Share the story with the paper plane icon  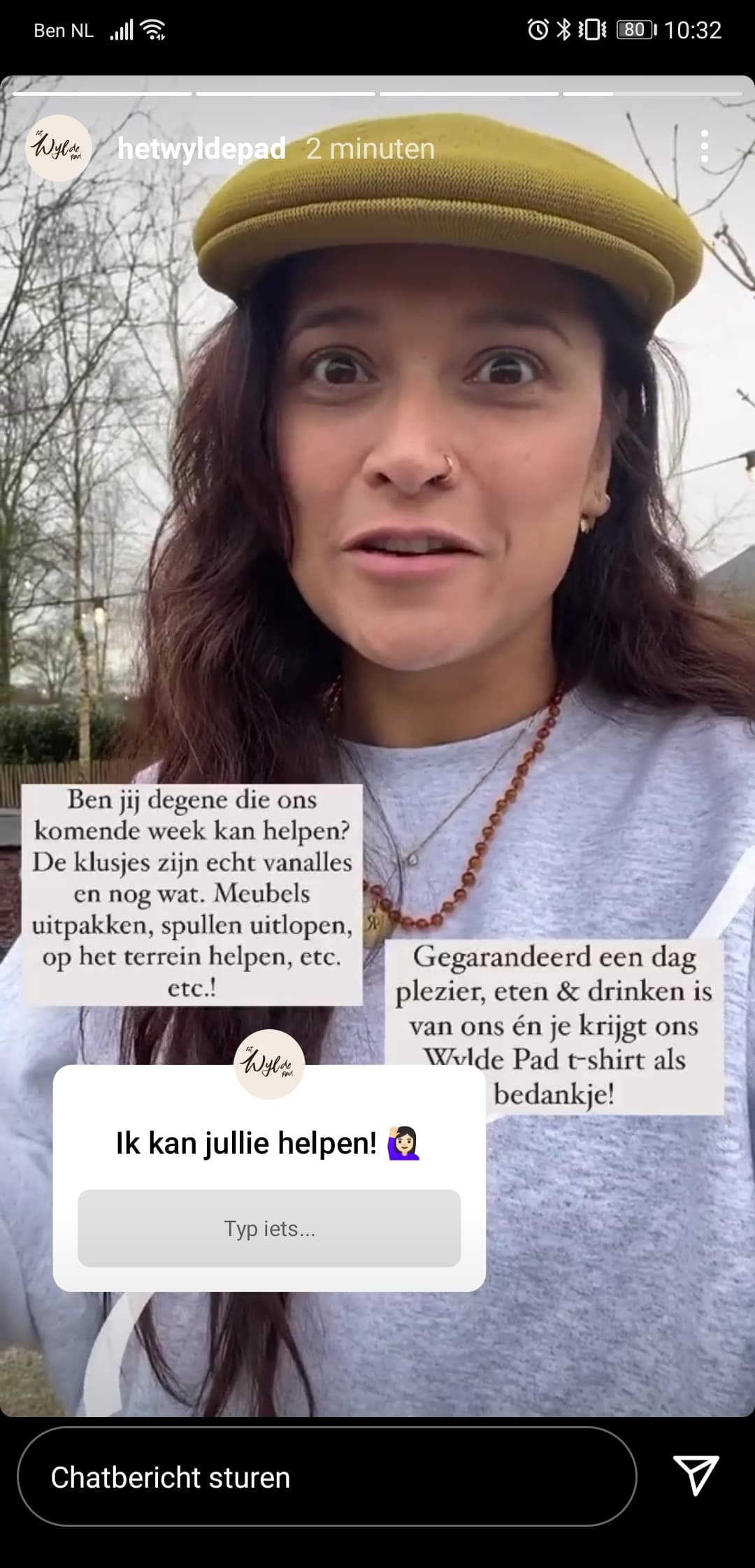(696, 1476)
